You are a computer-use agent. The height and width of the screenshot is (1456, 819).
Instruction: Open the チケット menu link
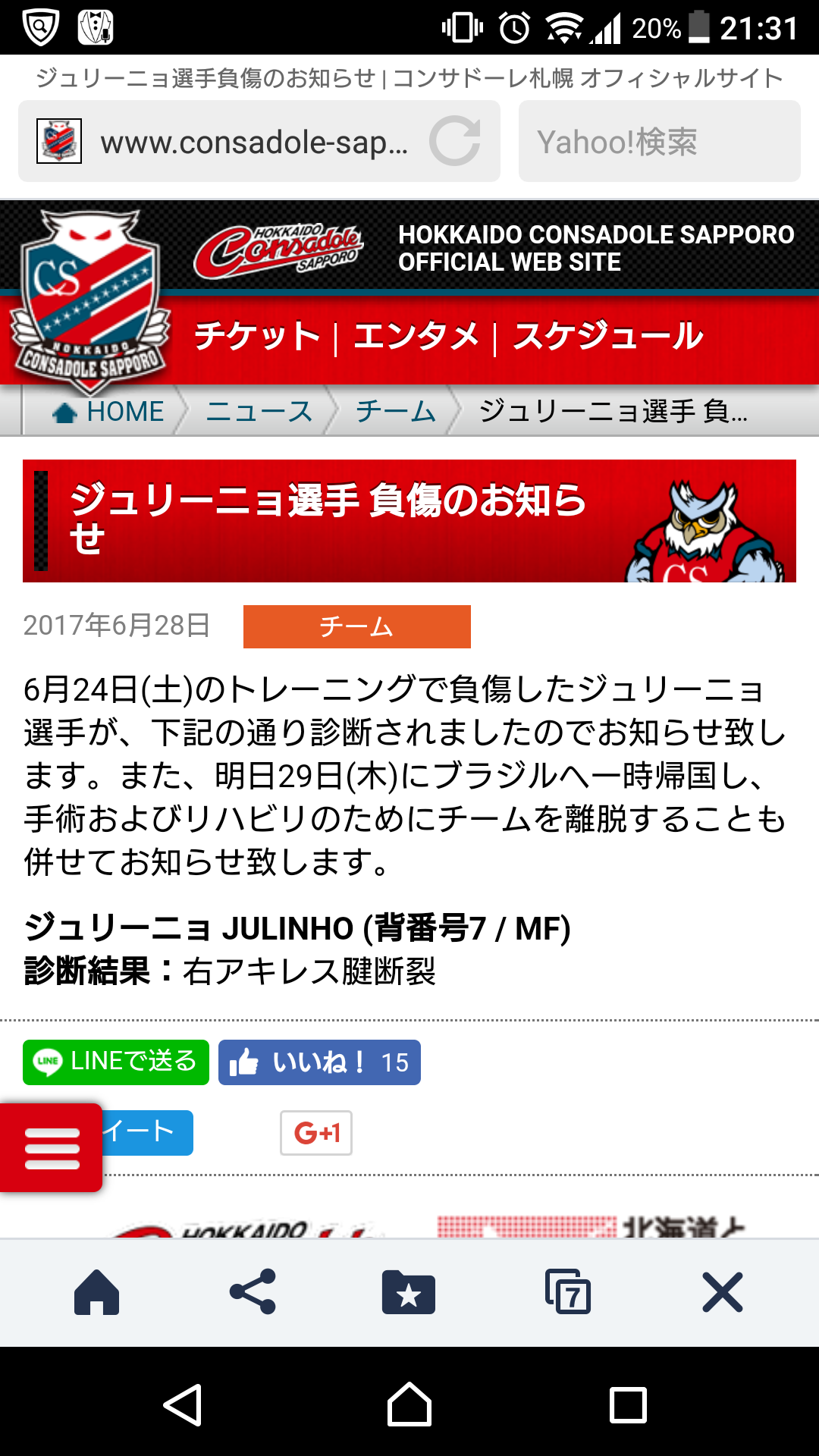point(257,336)
